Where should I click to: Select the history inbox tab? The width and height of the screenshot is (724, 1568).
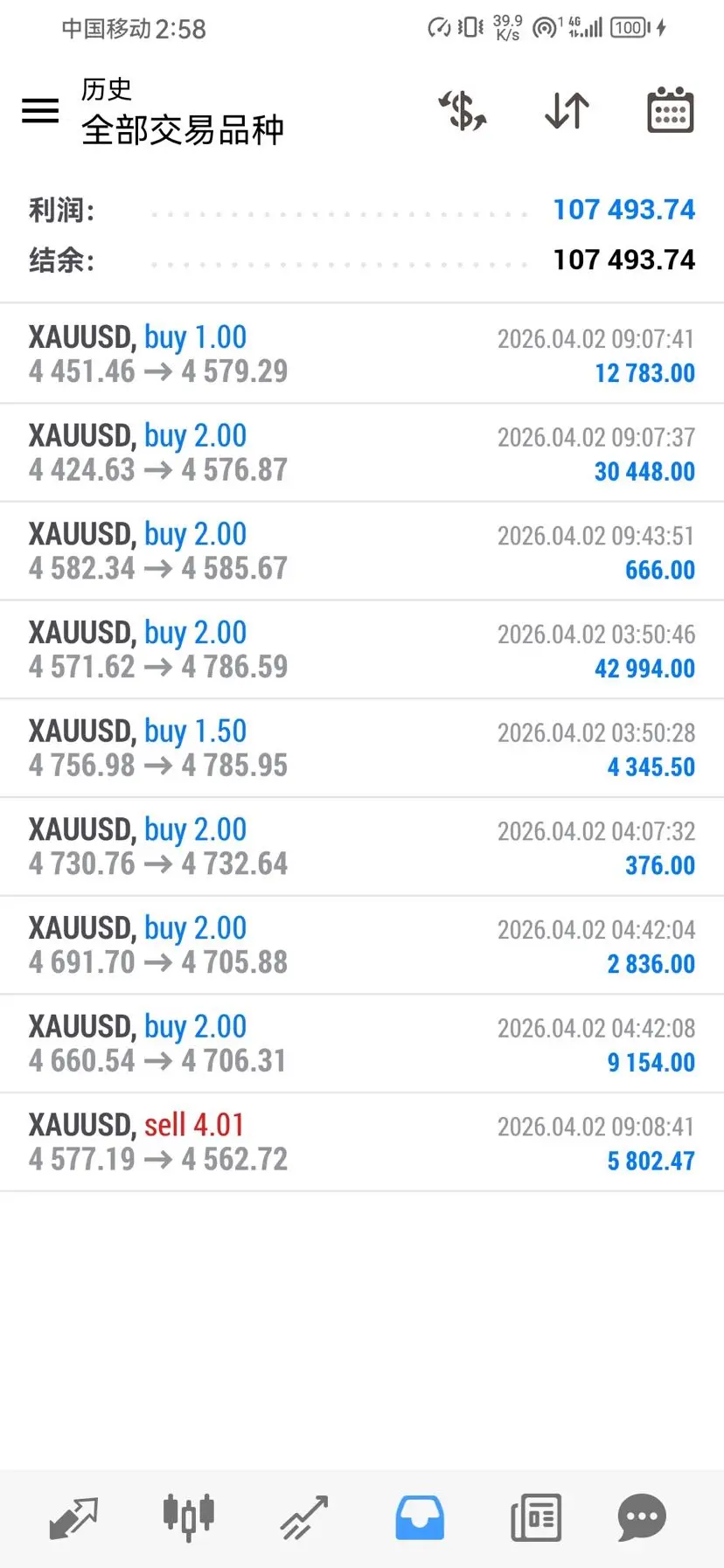[420, 1517]
